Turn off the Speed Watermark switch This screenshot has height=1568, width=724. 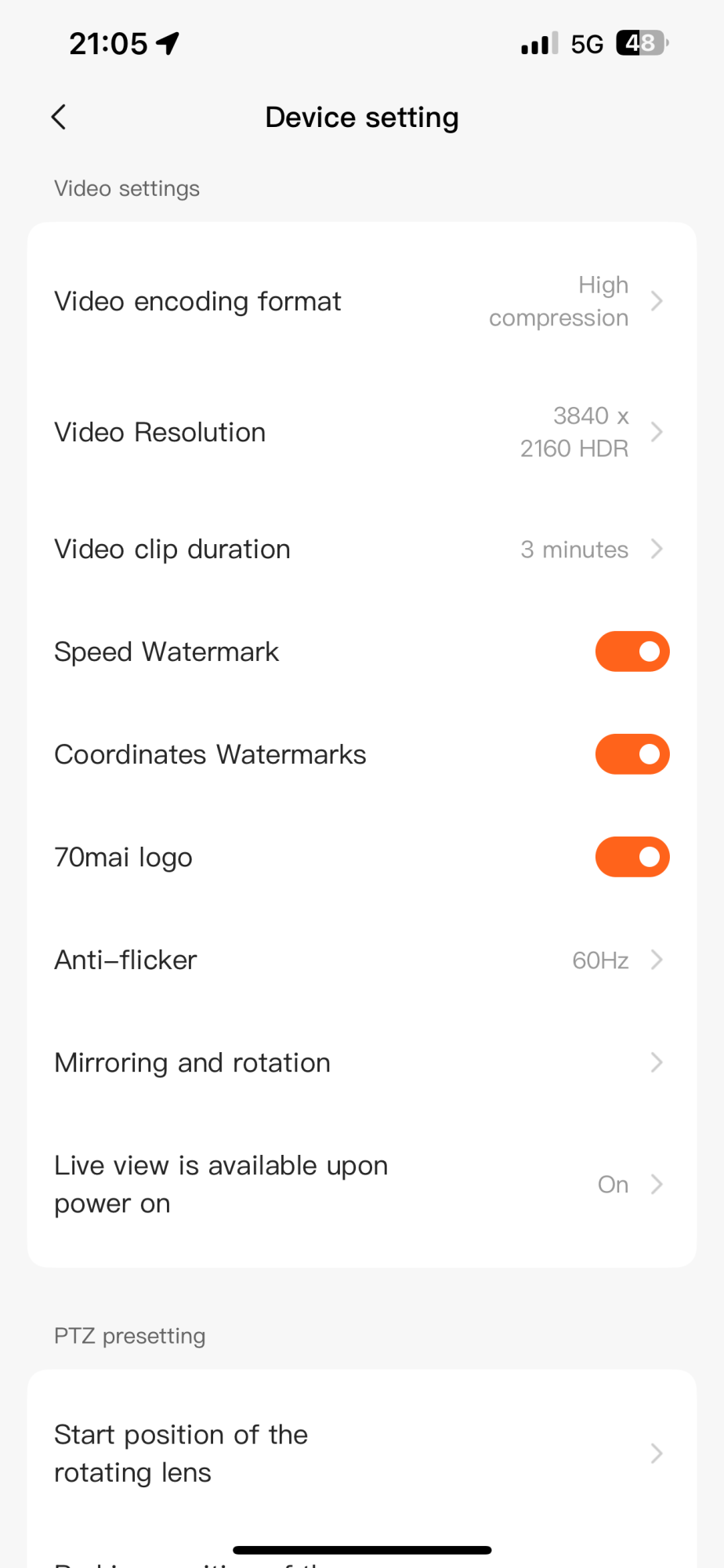(x=632, y=652)
